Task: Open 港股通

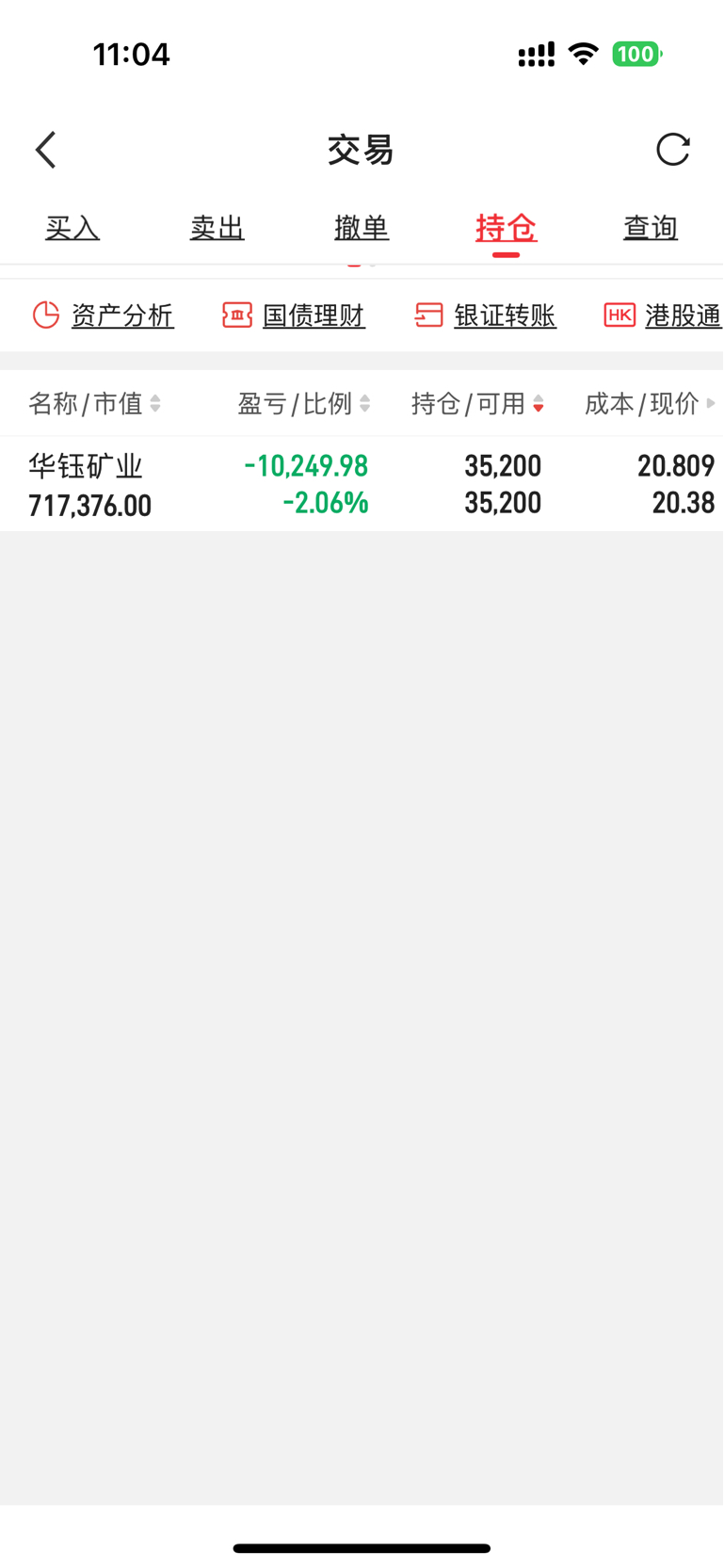Action: click(x=663, y=315)
